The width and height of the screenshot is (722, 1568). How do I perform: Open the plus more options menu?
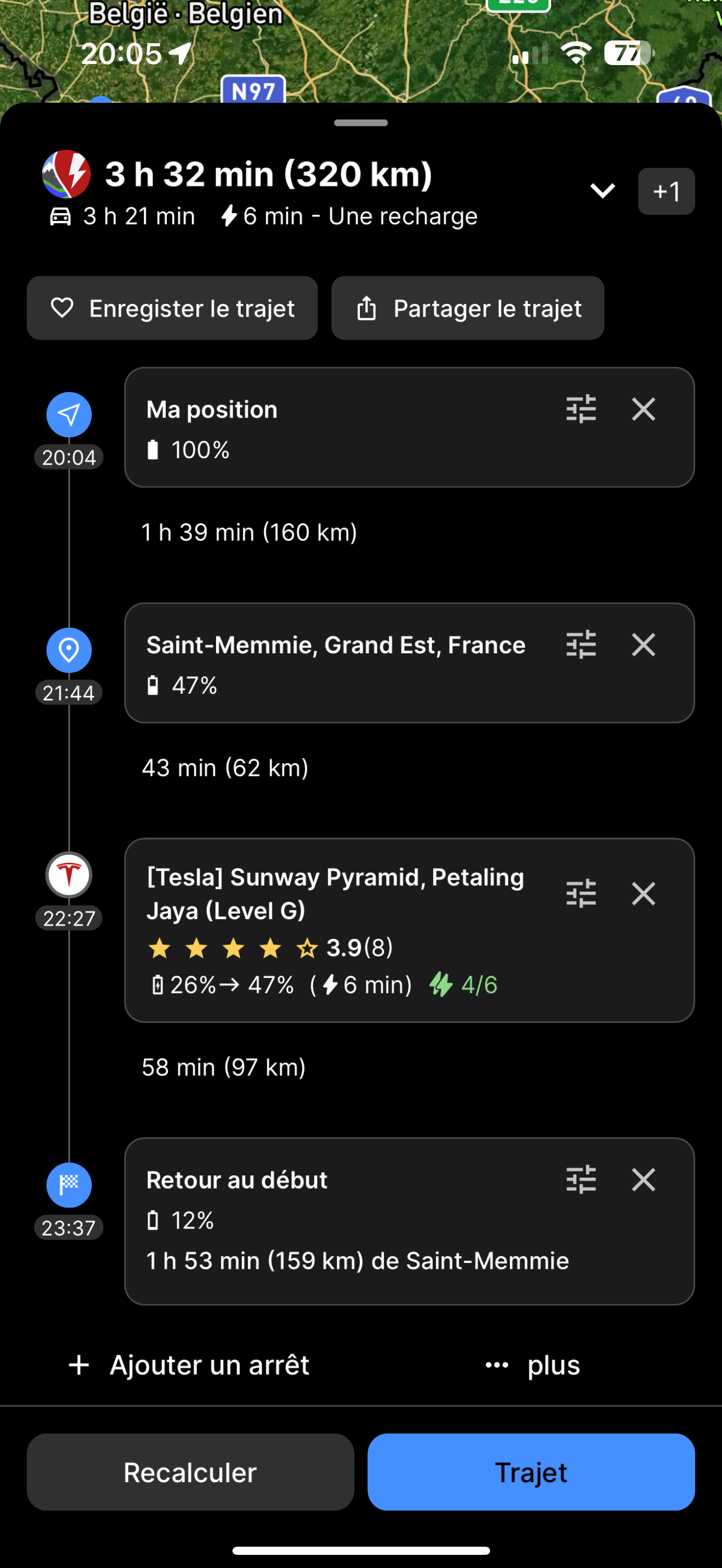coord(533,1365)
